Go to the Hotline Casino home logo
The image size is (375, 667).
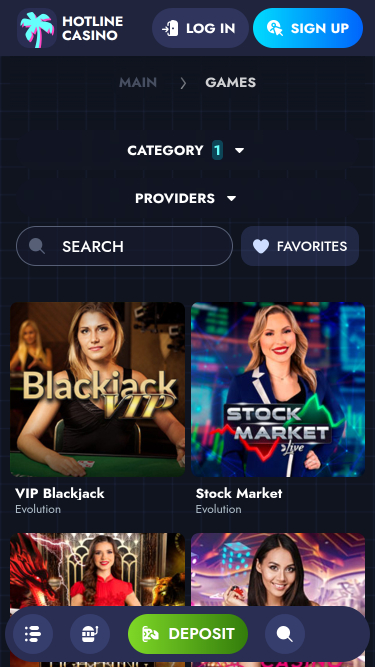71,28
